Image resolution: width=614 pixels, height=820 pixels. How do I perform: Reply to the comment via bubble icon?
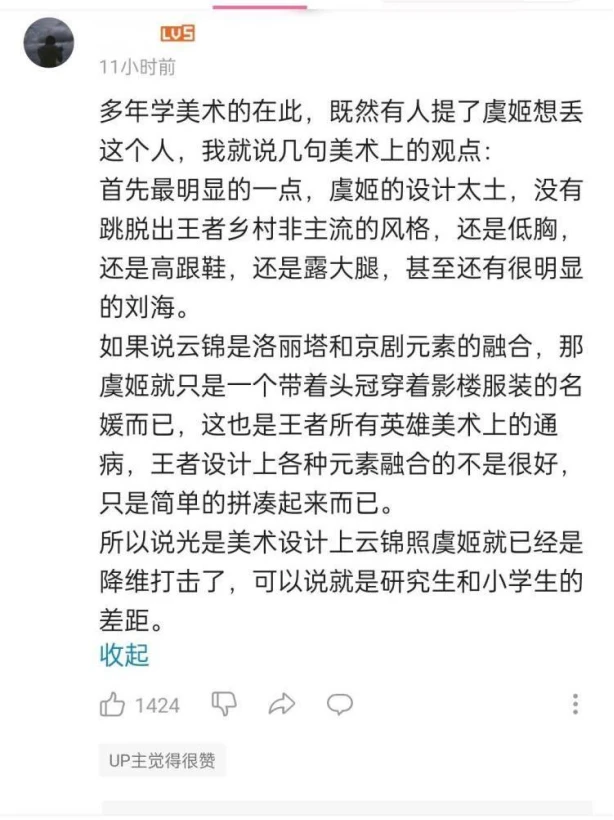[340, 704]
